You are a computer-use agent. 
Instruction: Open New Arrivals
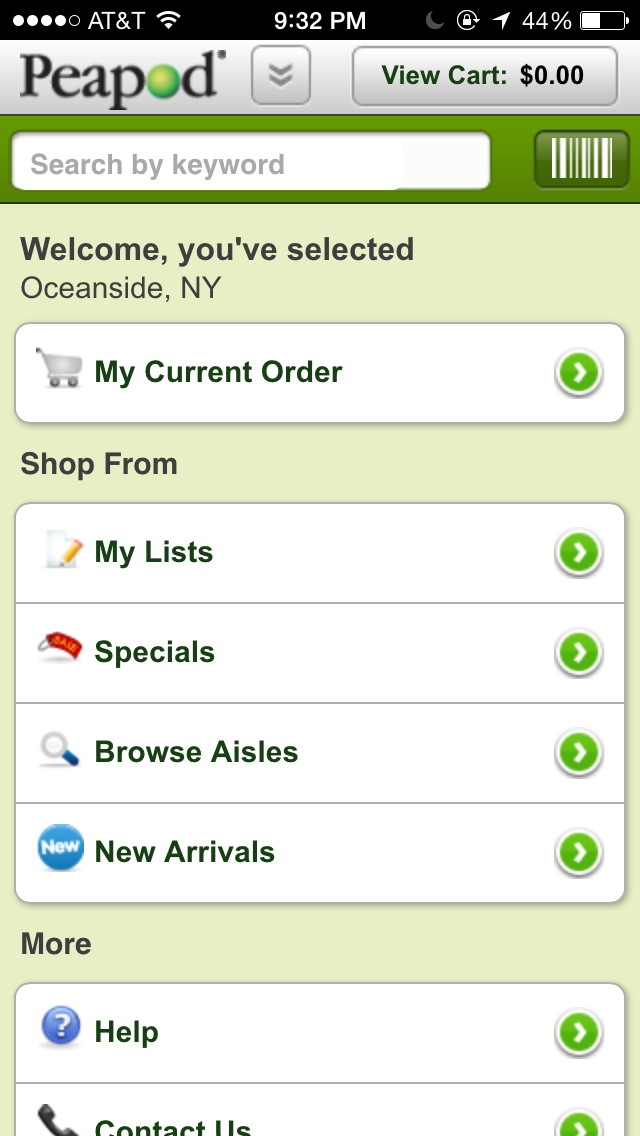tap(320, 853)
